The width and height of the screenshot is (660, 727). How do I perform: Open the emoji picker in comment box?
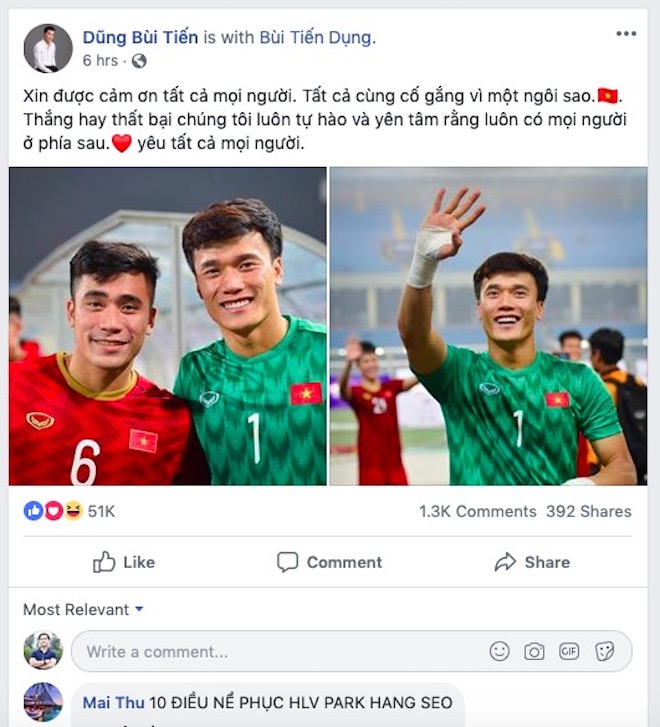tap(500, 651)
